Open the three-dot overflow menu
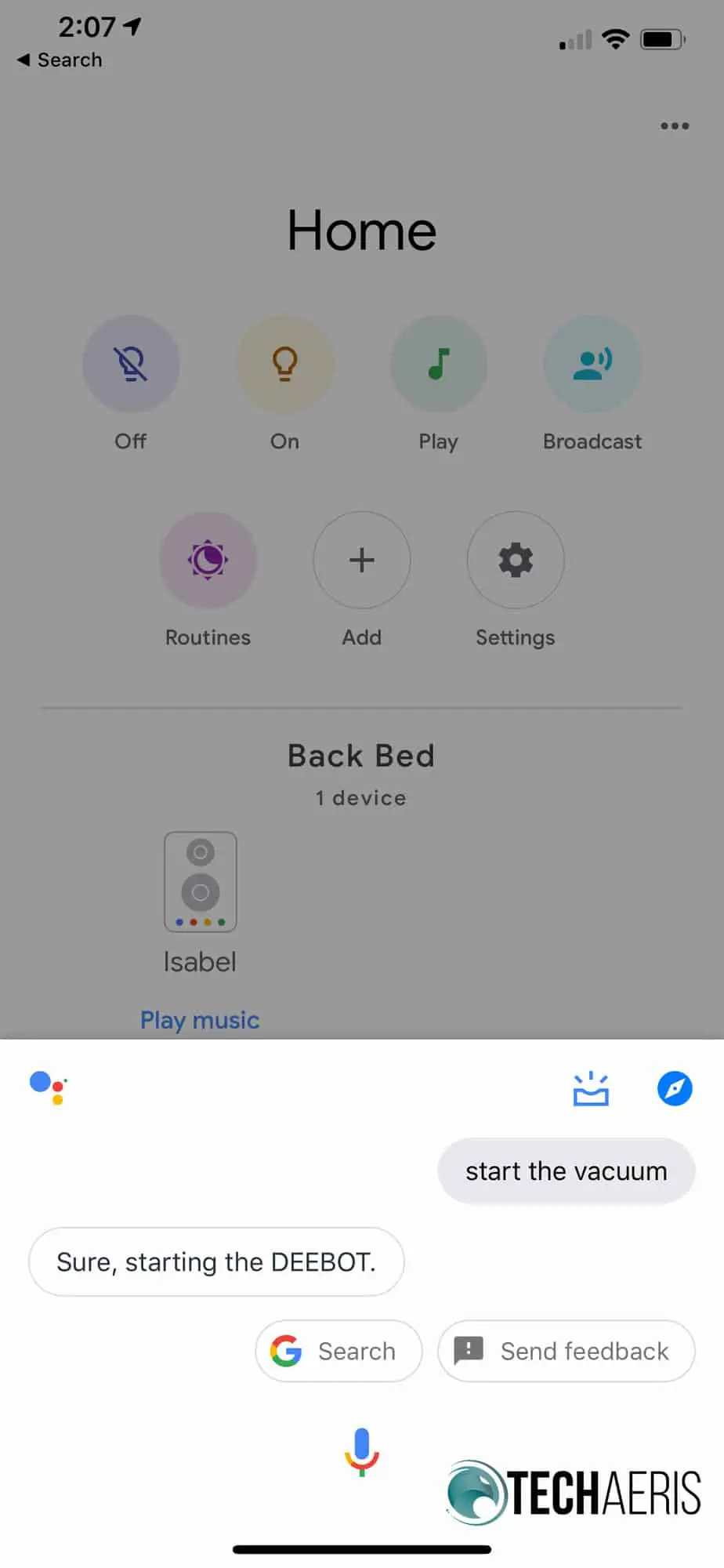The height and width of the screenshot is (1568, 724). pos(674,126)
